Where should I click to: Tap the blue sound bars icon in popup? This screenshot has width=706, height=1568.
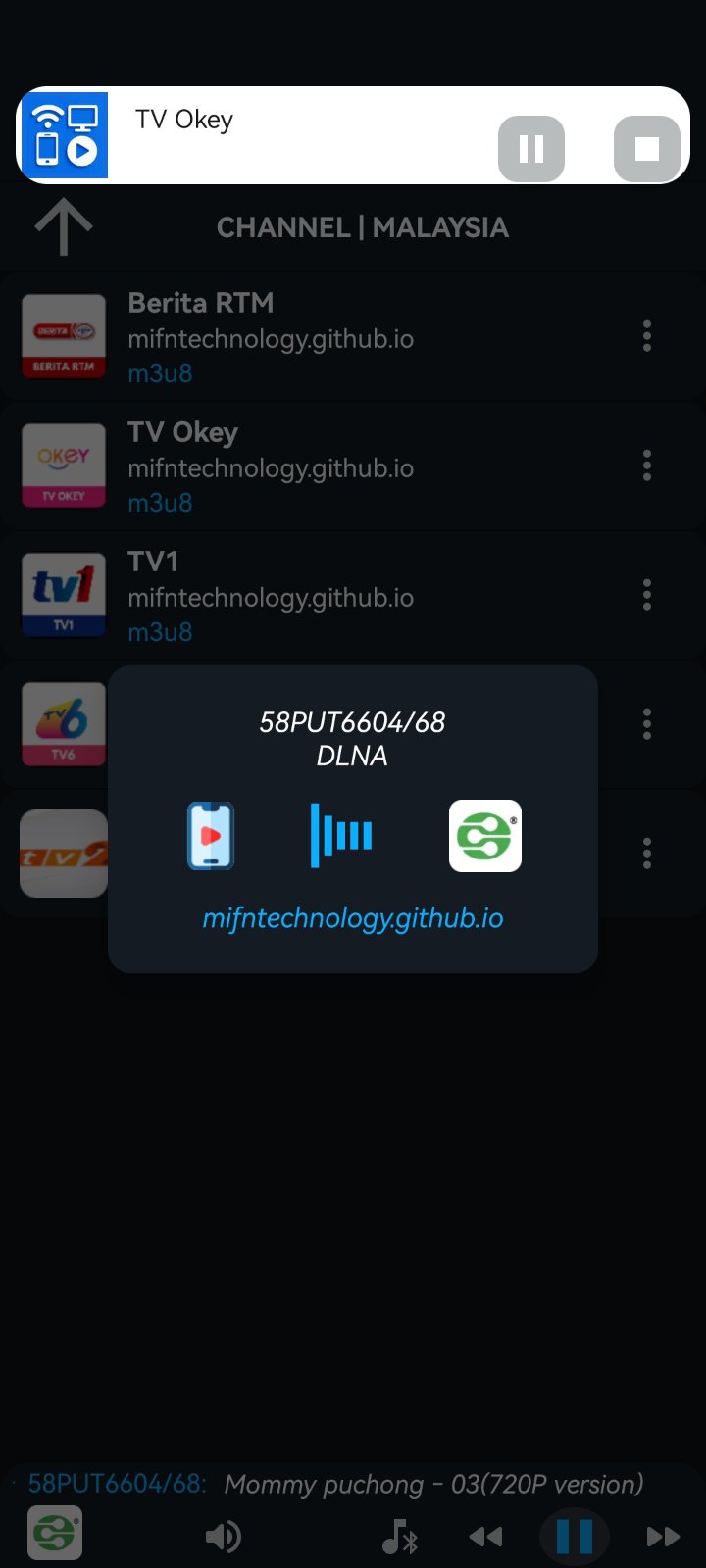pos(341,836)
